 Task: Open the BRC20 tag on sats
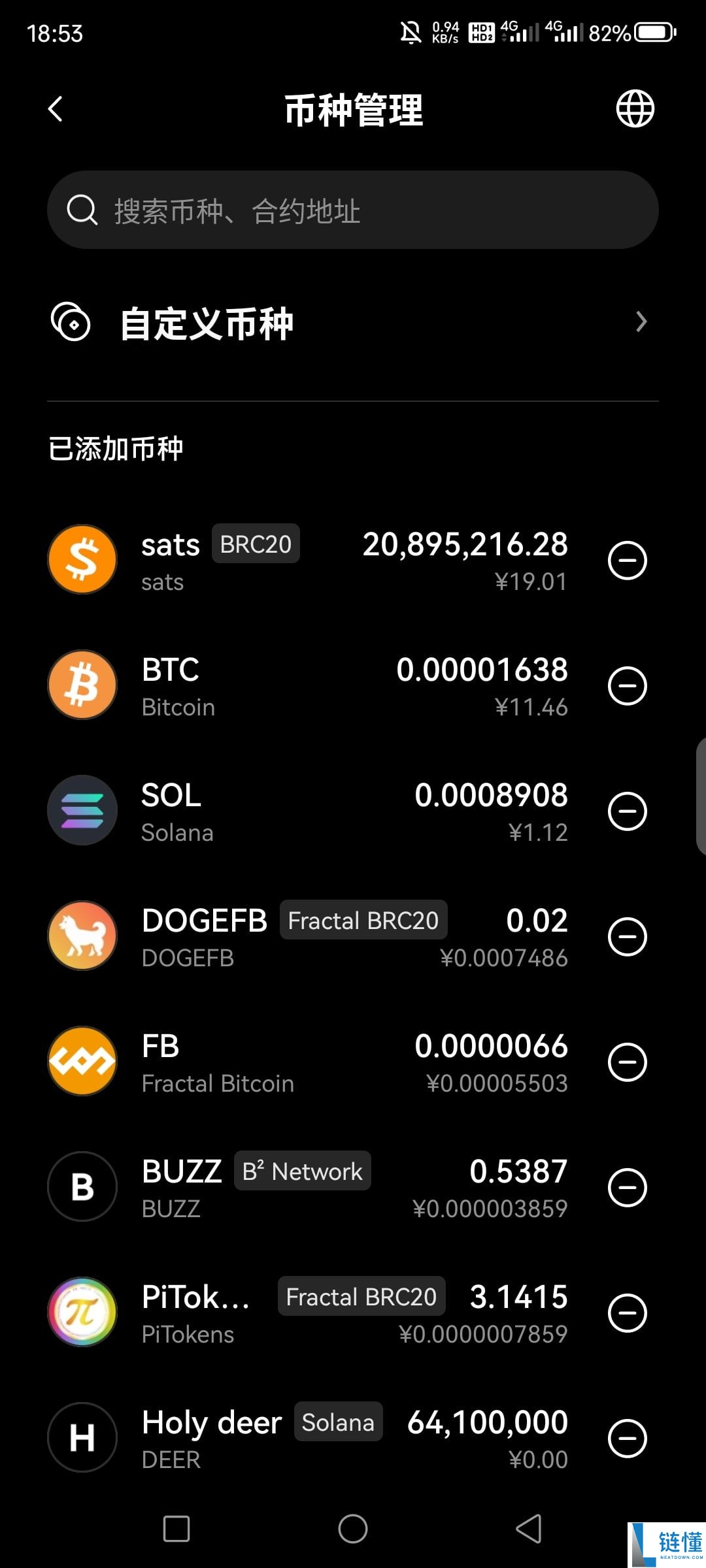click(x=256, y=543)
